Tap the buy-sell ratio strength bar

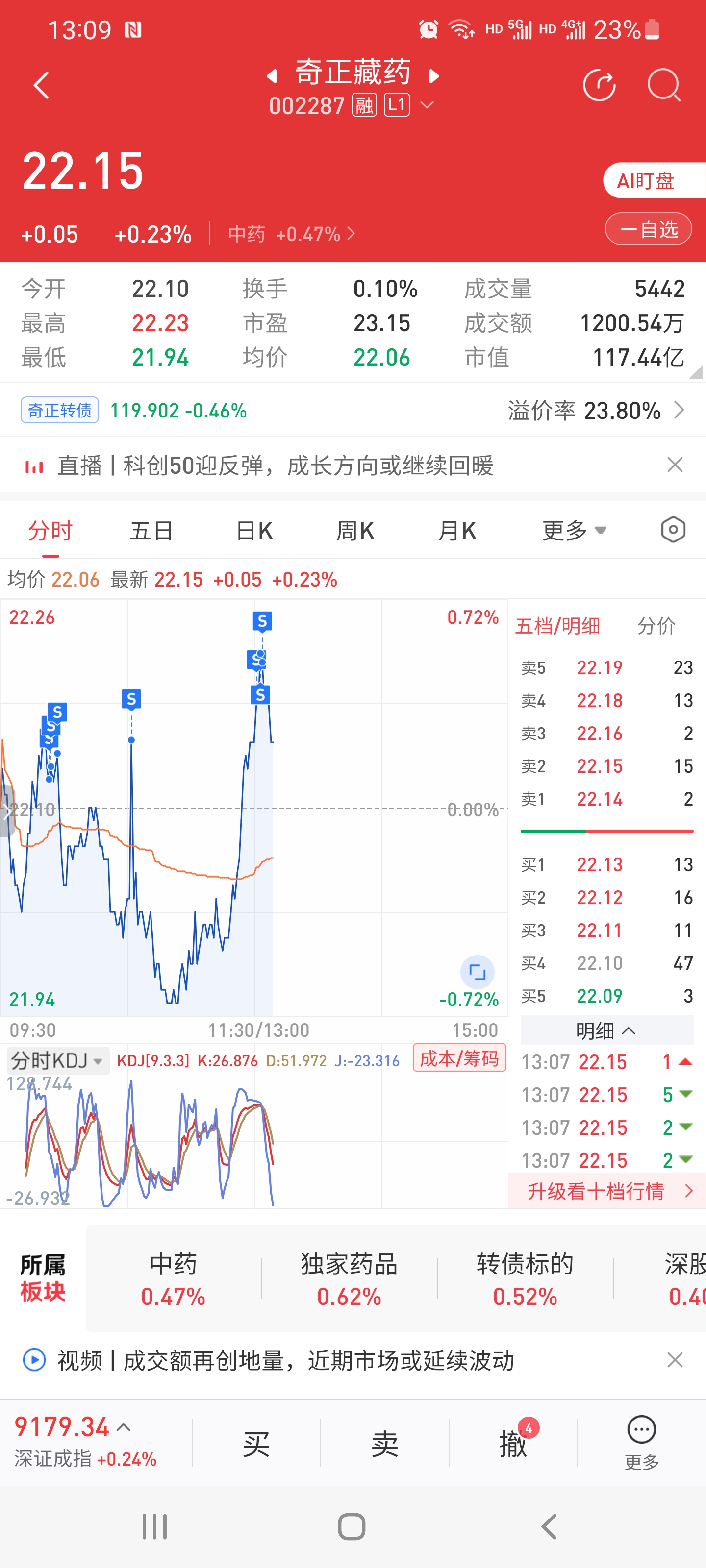coord(606,831)
